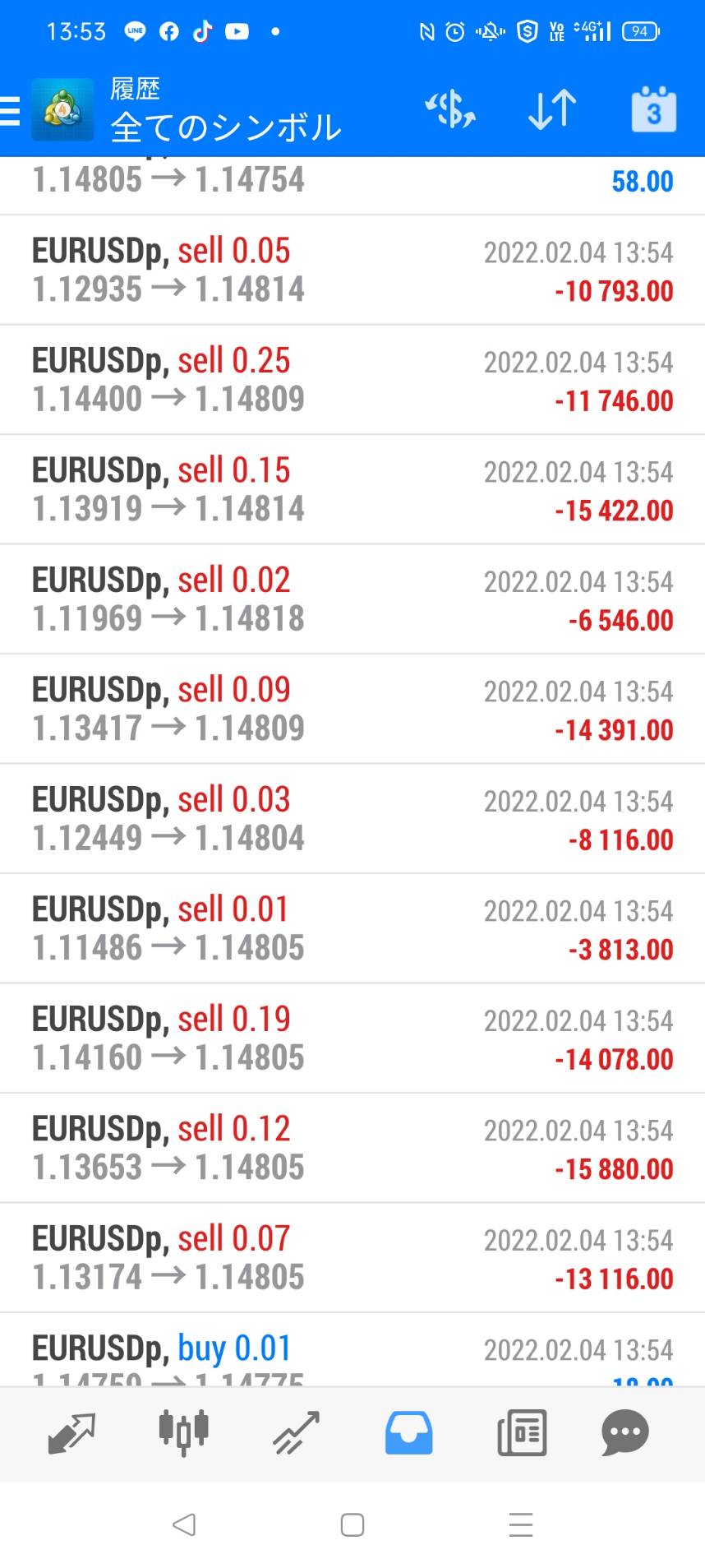Open the calendar date range picker

click(653, 109)
